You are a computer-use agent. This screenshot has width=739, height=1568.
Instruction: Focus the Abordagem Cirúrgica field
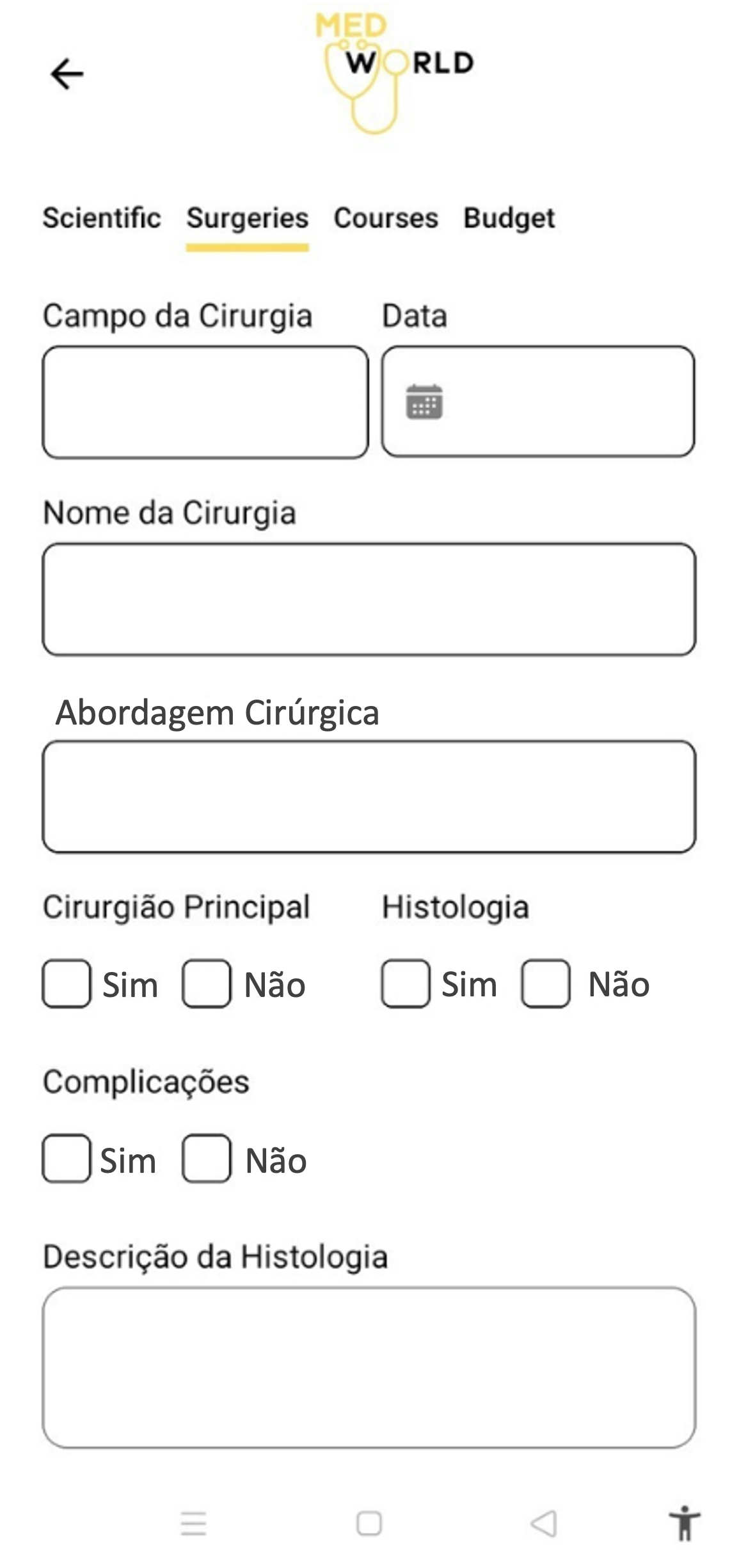(369, 797)
